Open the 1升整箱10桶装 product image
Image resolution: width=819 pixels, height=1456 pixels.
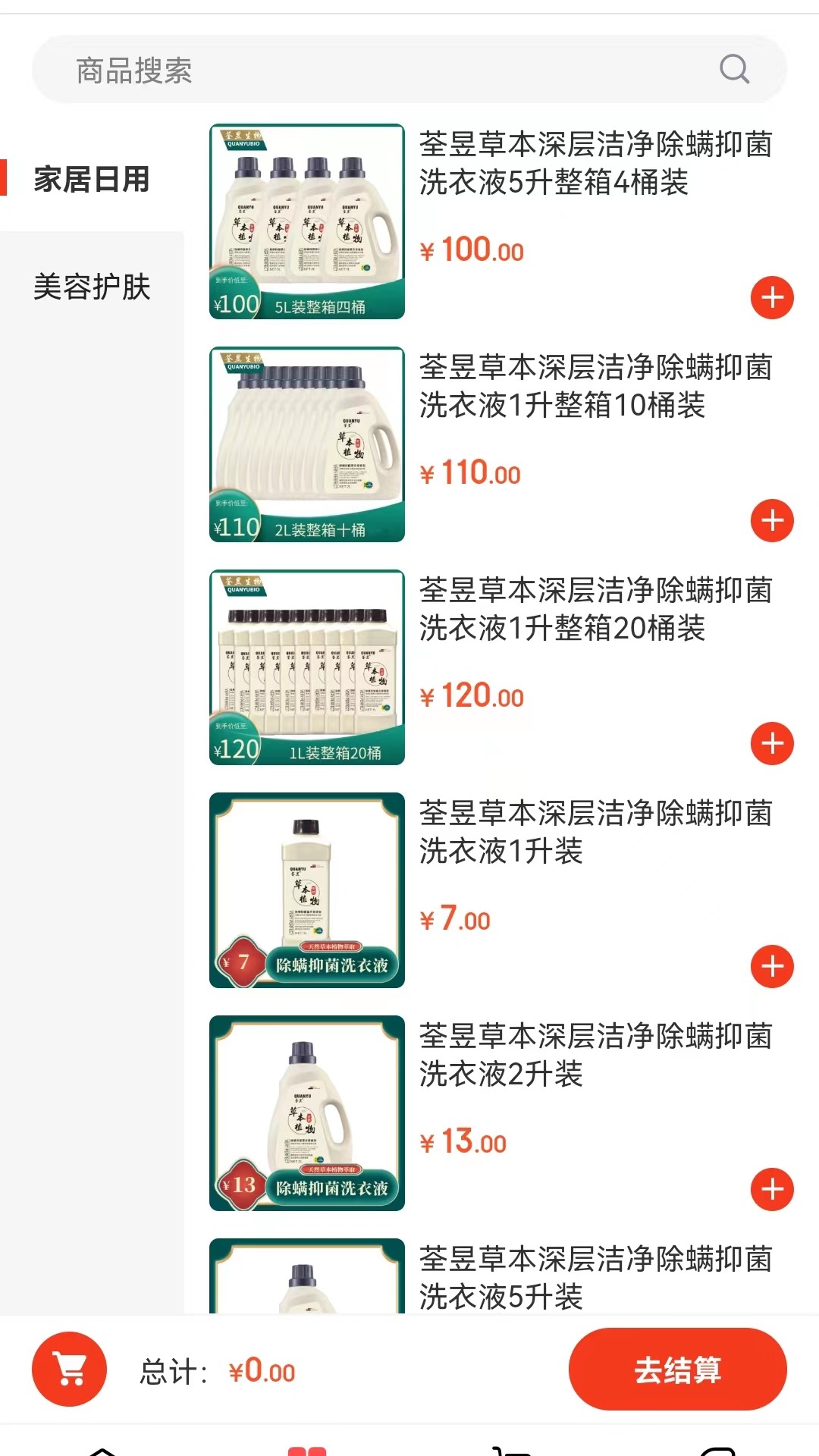(x=307, y=444)
